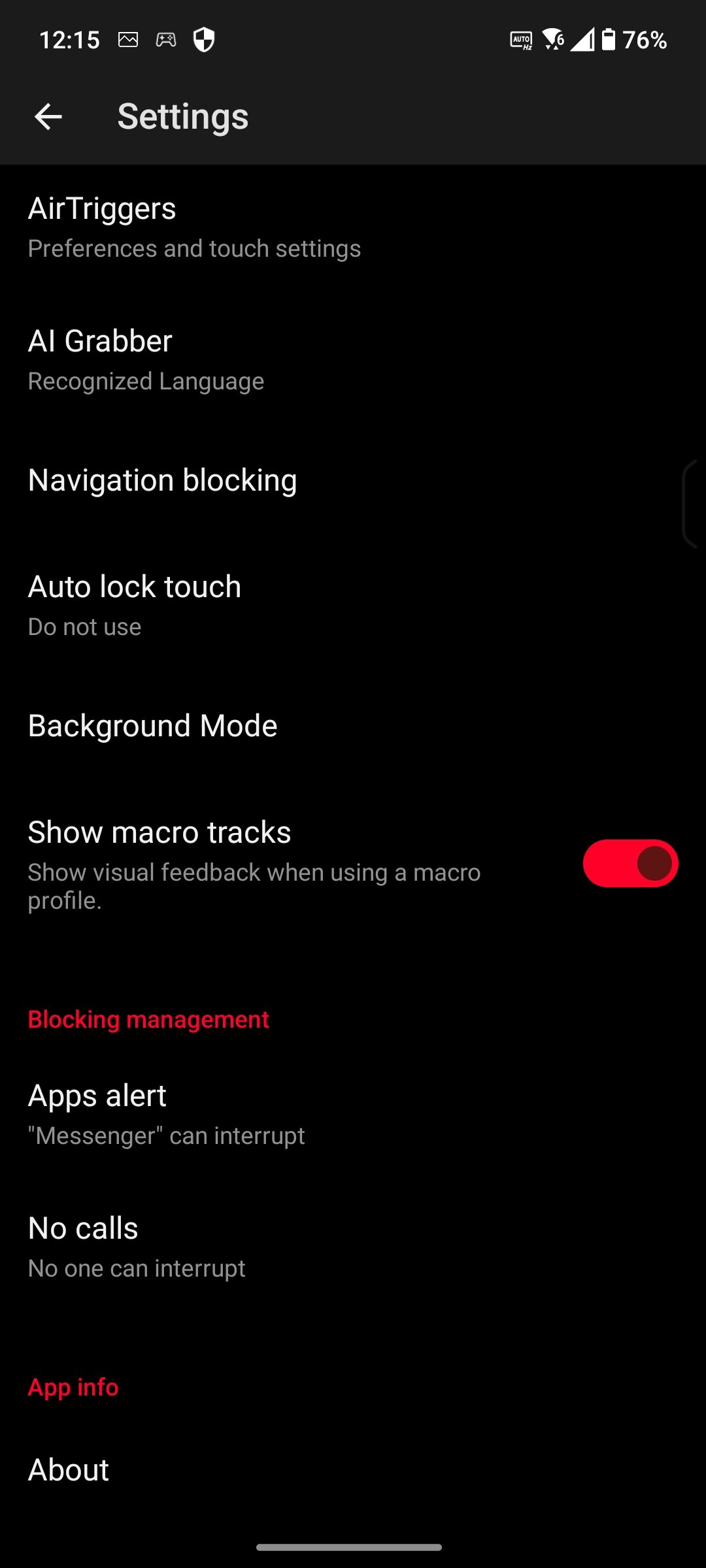Viewport: 706px width, 1568px height.
Task: Open AI Grabber recognized language
Action: 353,360
